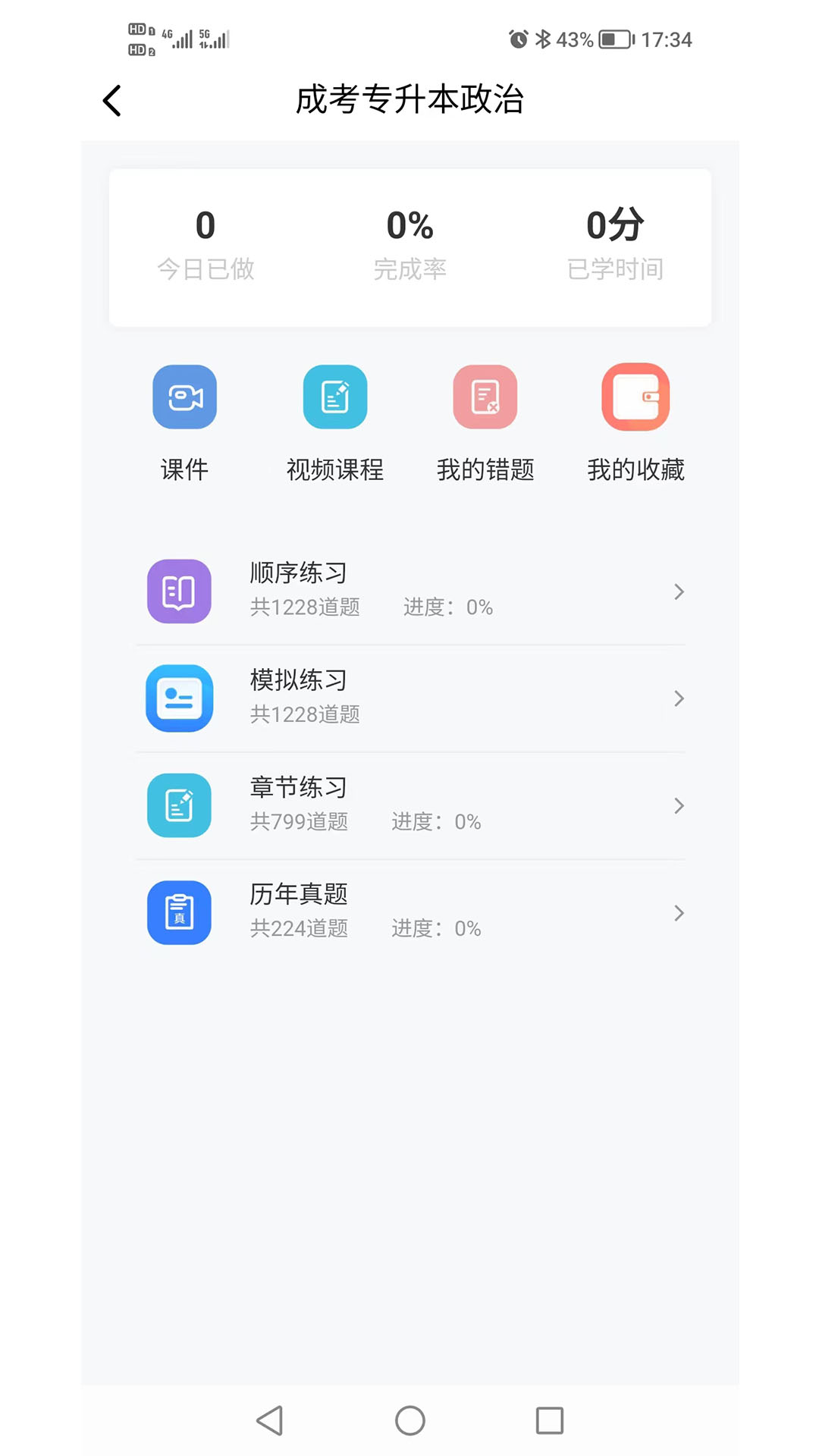Tap the 历年真题 clipboard icon
Image resolution: width=819 pixels, height=1456 pixels.
coord(179,913)
